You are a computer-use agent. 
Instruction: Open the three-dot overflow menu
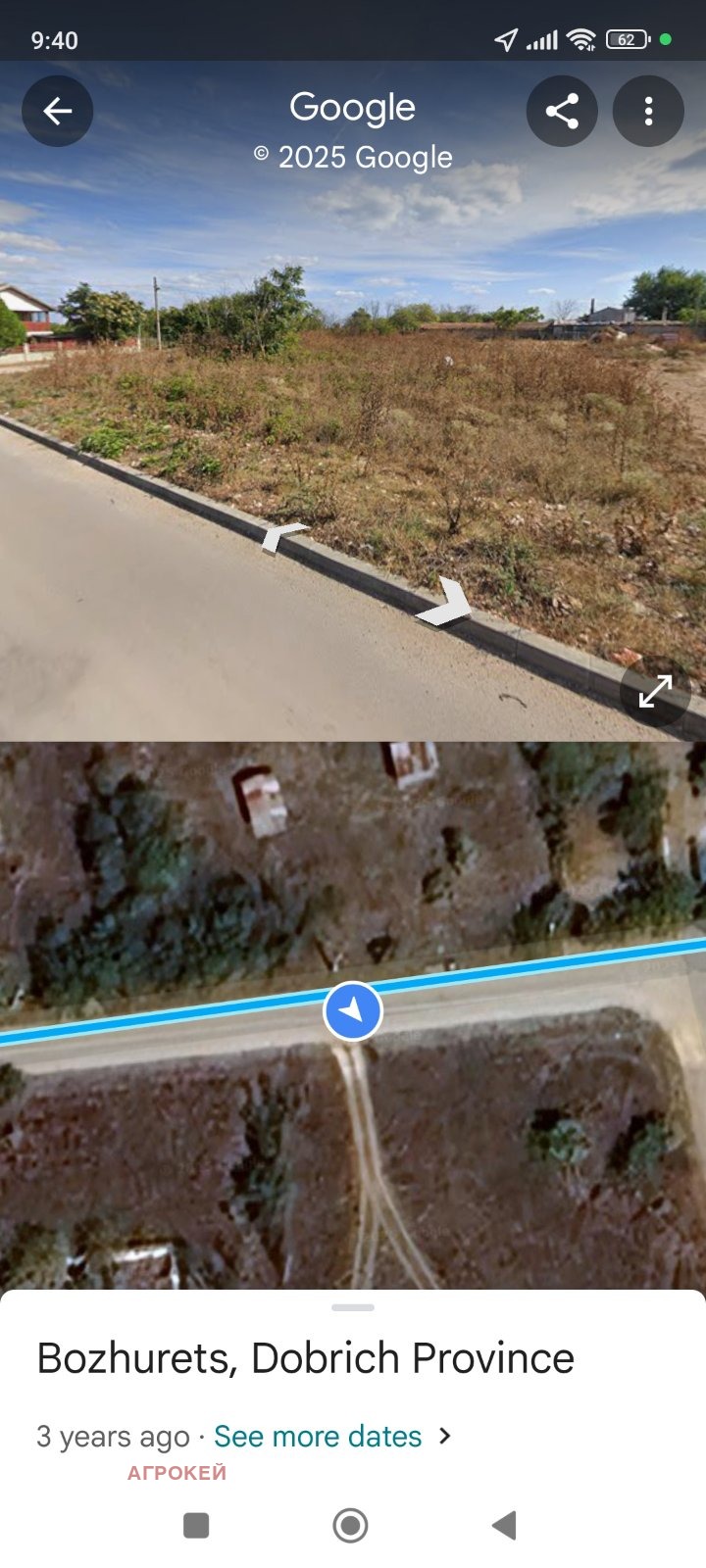pyautogui.click(x=648, y=112)
